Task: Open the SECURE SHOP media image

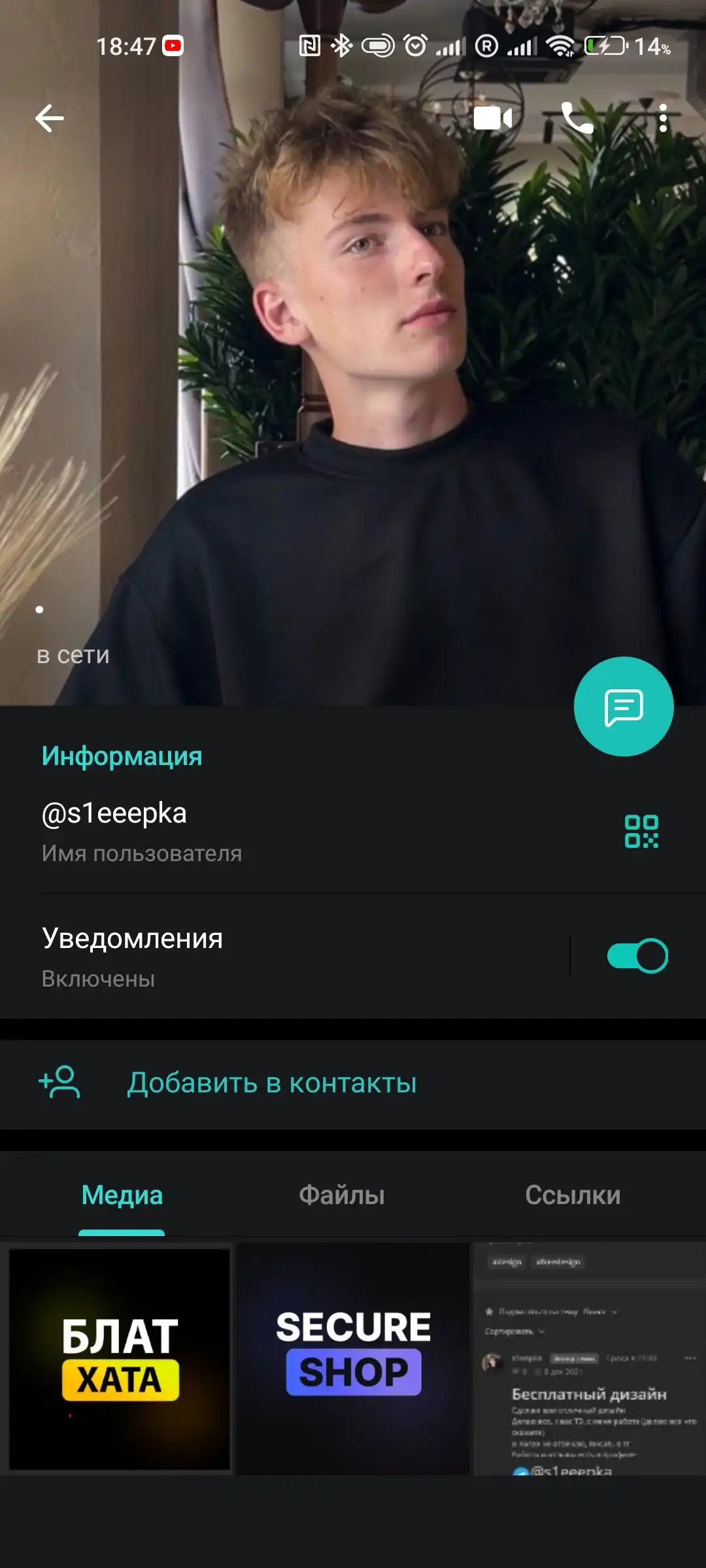Action: click(353, 1359)
